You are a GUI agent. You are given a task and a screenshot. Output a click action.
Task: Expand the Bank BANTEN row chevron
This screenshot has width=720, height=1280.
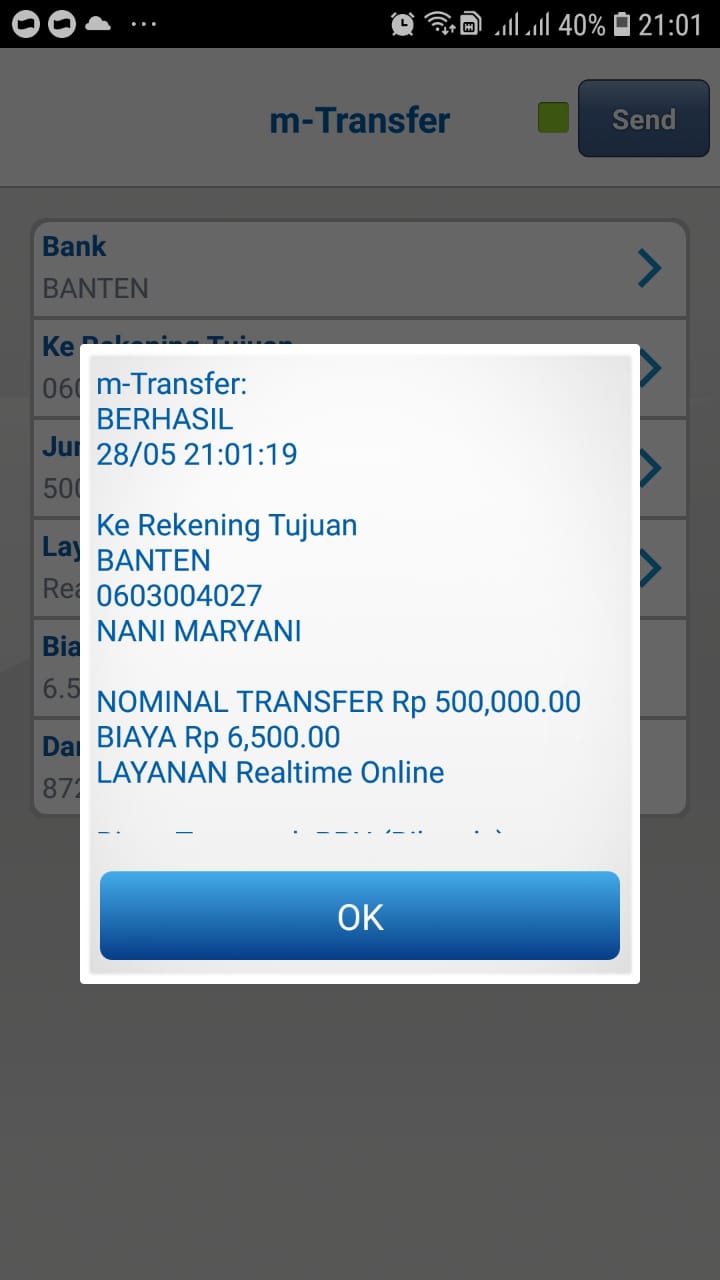(x=650, y=268)
